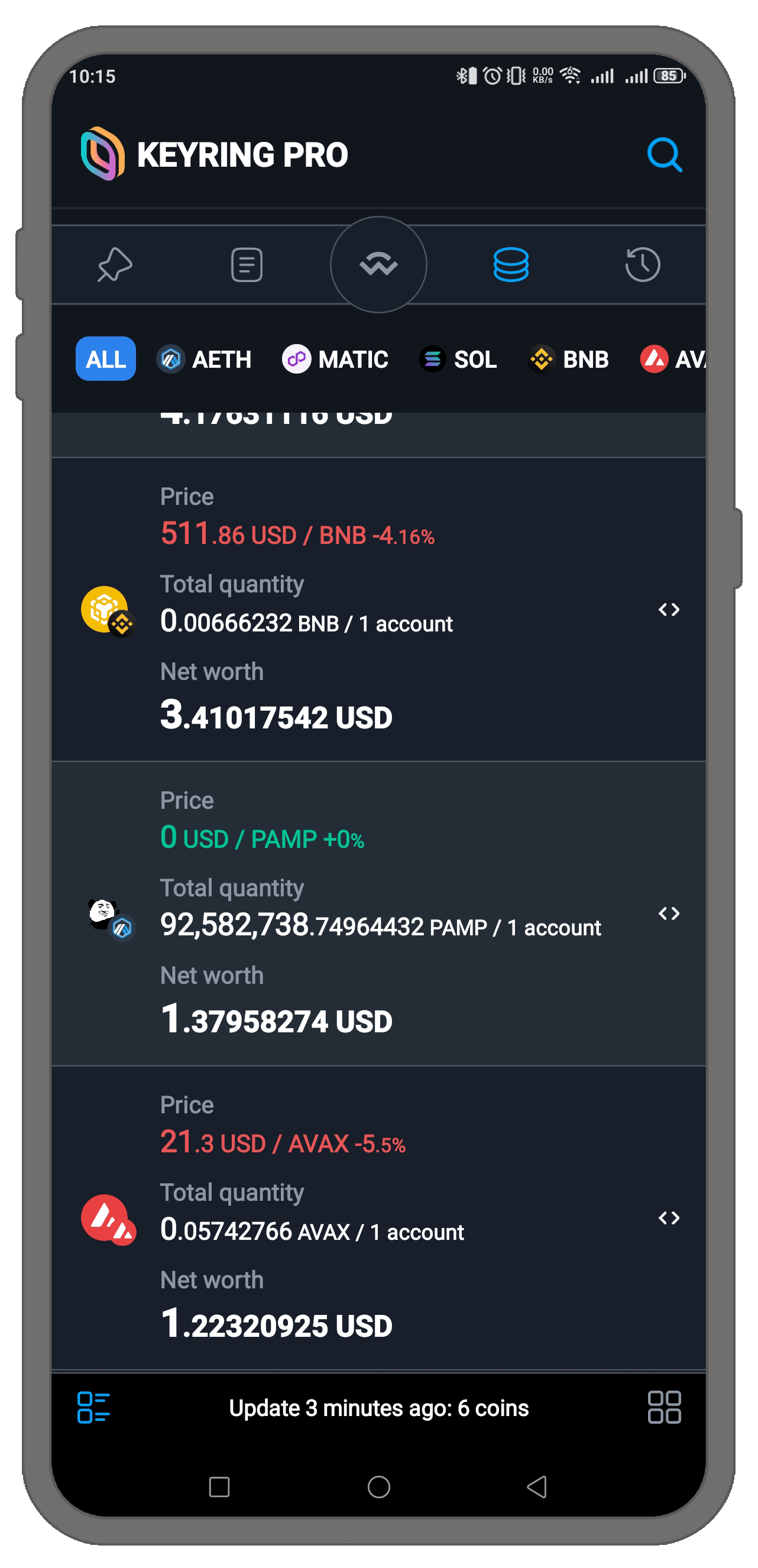The height and width of the screenshot is (1568, 758).
Task: Filter by AETH chain
Action: 205,359
